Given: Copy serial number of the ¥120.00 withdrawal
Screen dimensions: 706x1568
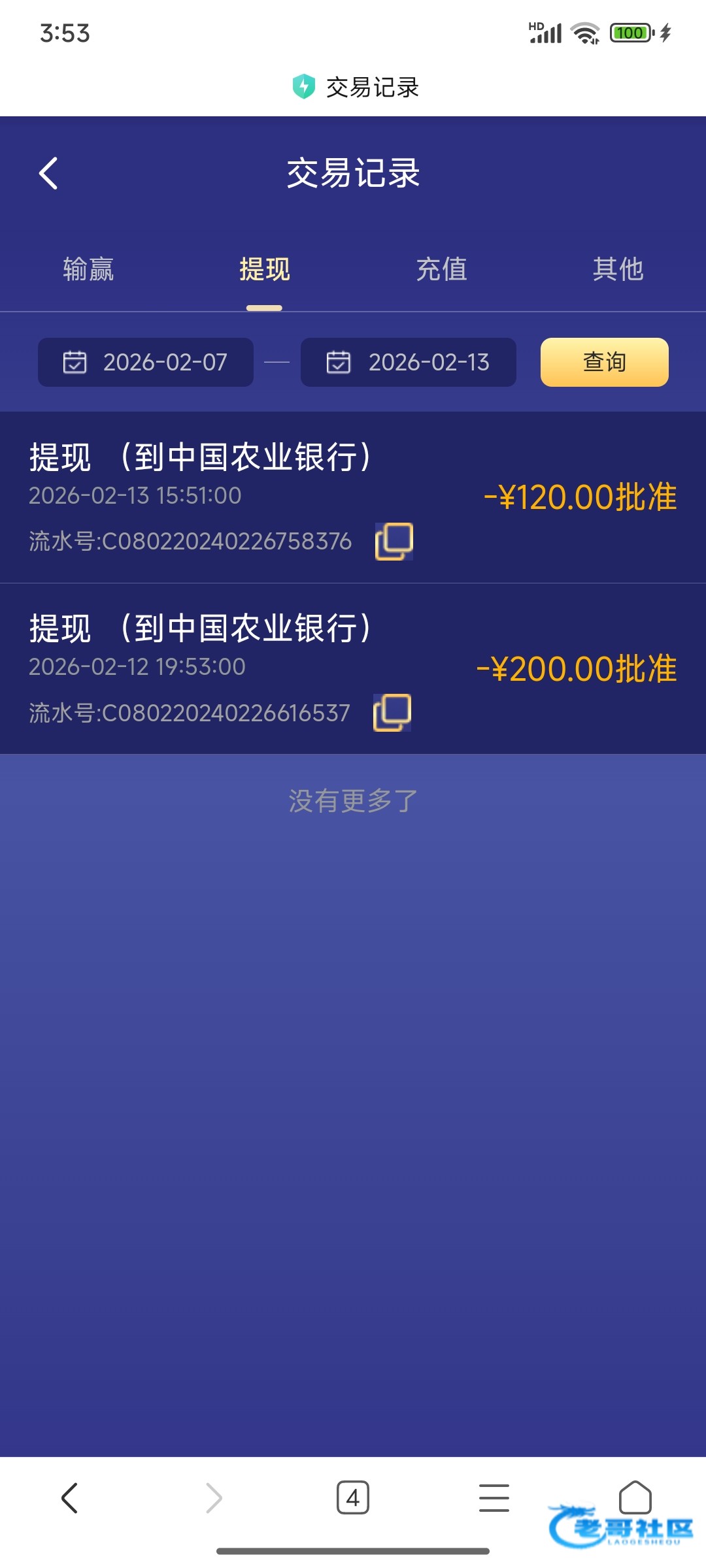Looking at the screenshot, I should point(394,541).
